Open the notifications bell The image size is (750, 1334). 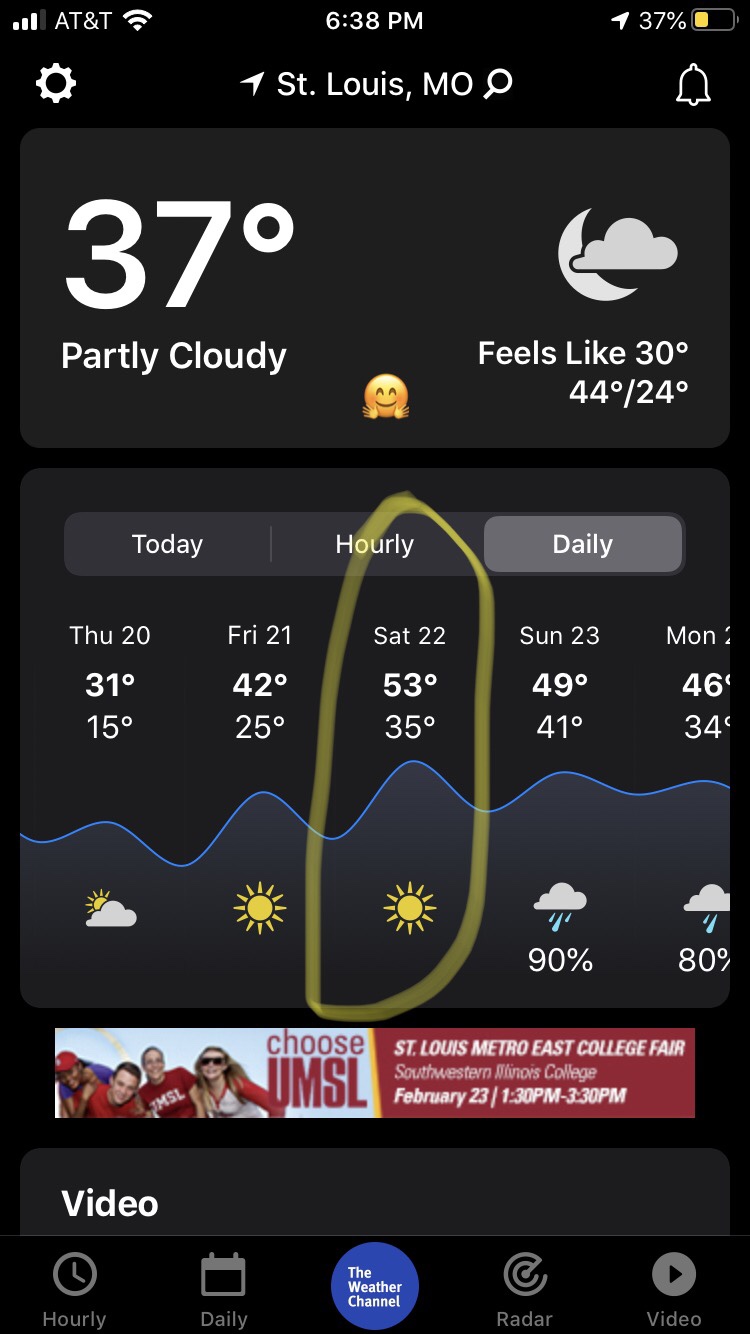pyautogui.click(x=693, y=86)
